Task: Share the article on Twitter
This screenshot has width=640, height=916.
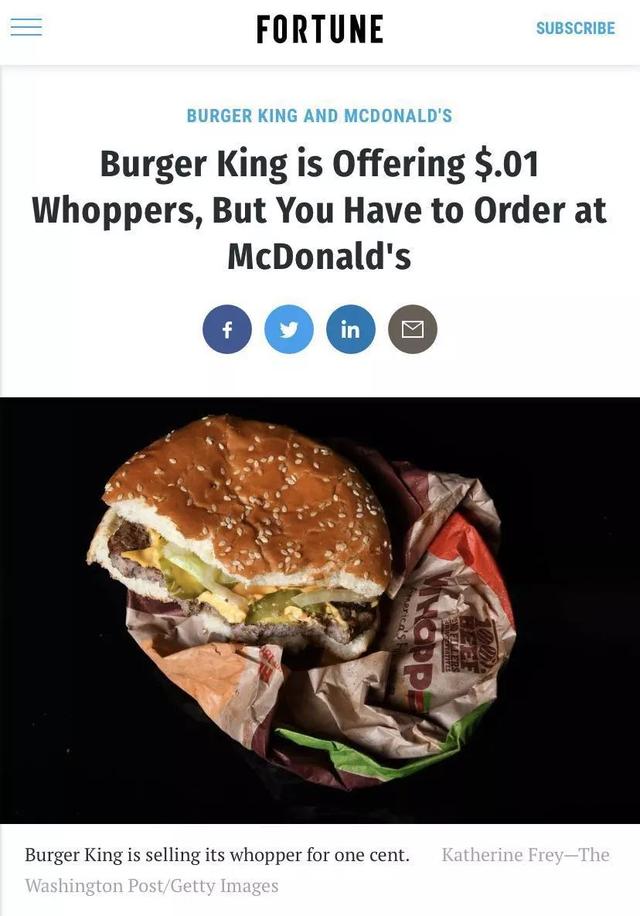Action: click(x=289, y=329)
